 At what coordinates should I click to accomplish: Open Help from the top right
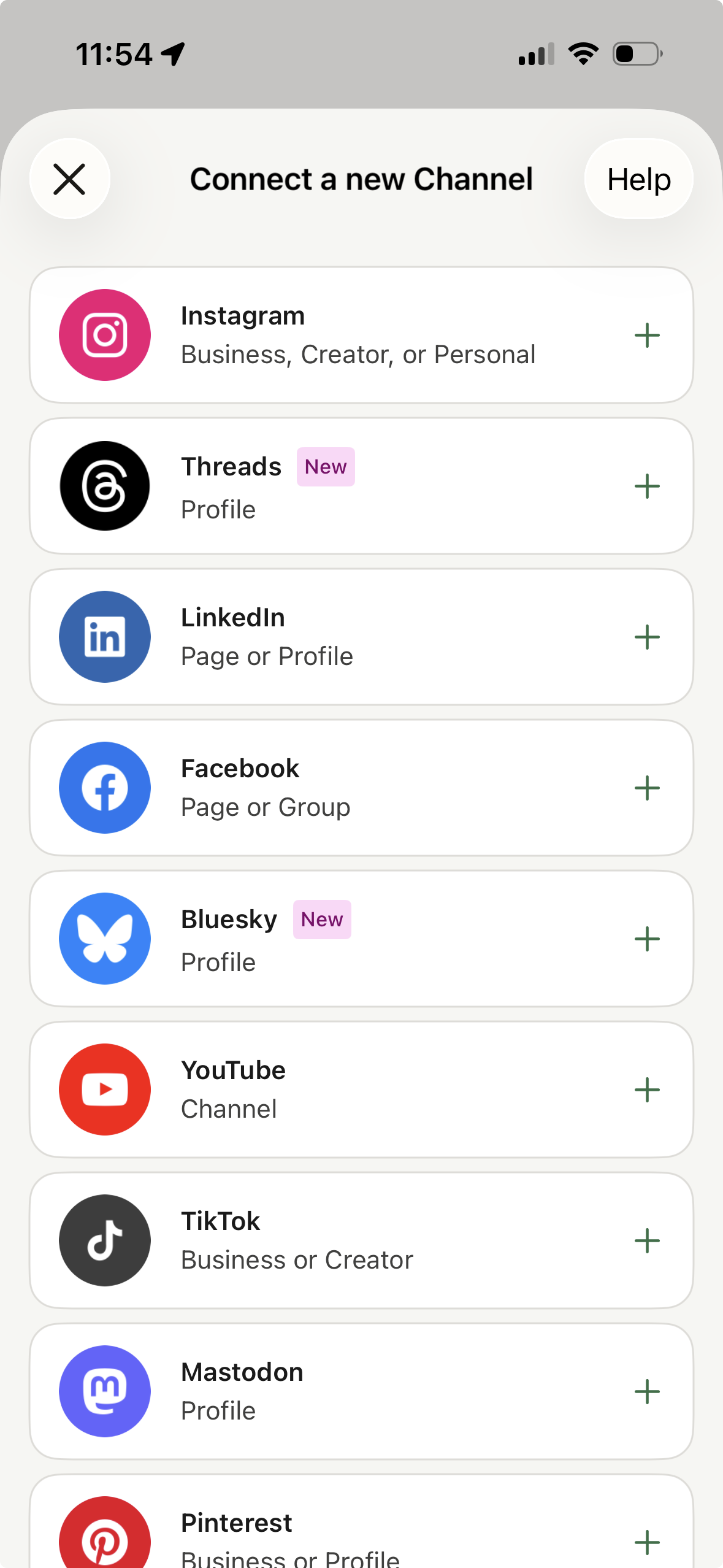[638, 179]
